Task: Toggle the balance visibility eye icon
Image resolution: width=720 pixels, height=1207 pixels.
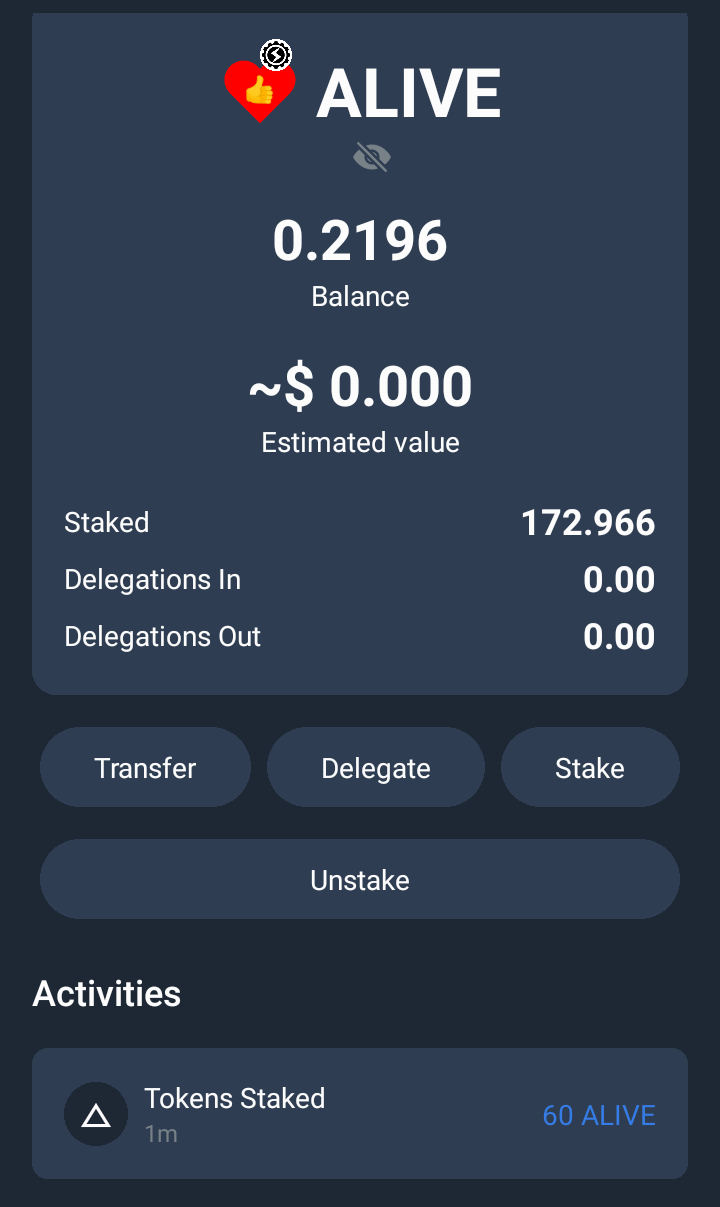Action: pyautogui.click(x=372, y=157)
